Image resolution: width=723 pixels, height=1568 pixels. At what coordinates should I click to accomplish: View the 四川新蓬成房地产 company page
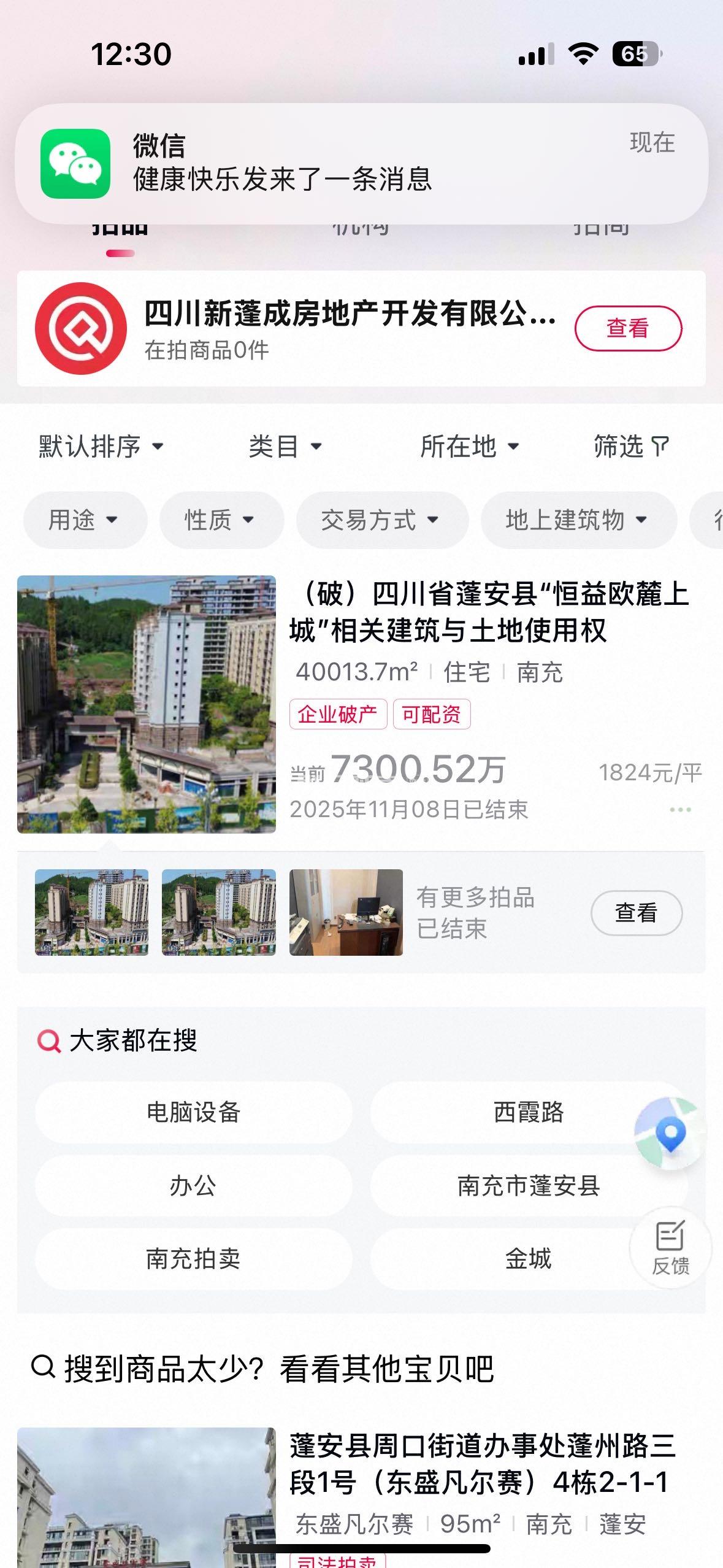pos(627,328)
